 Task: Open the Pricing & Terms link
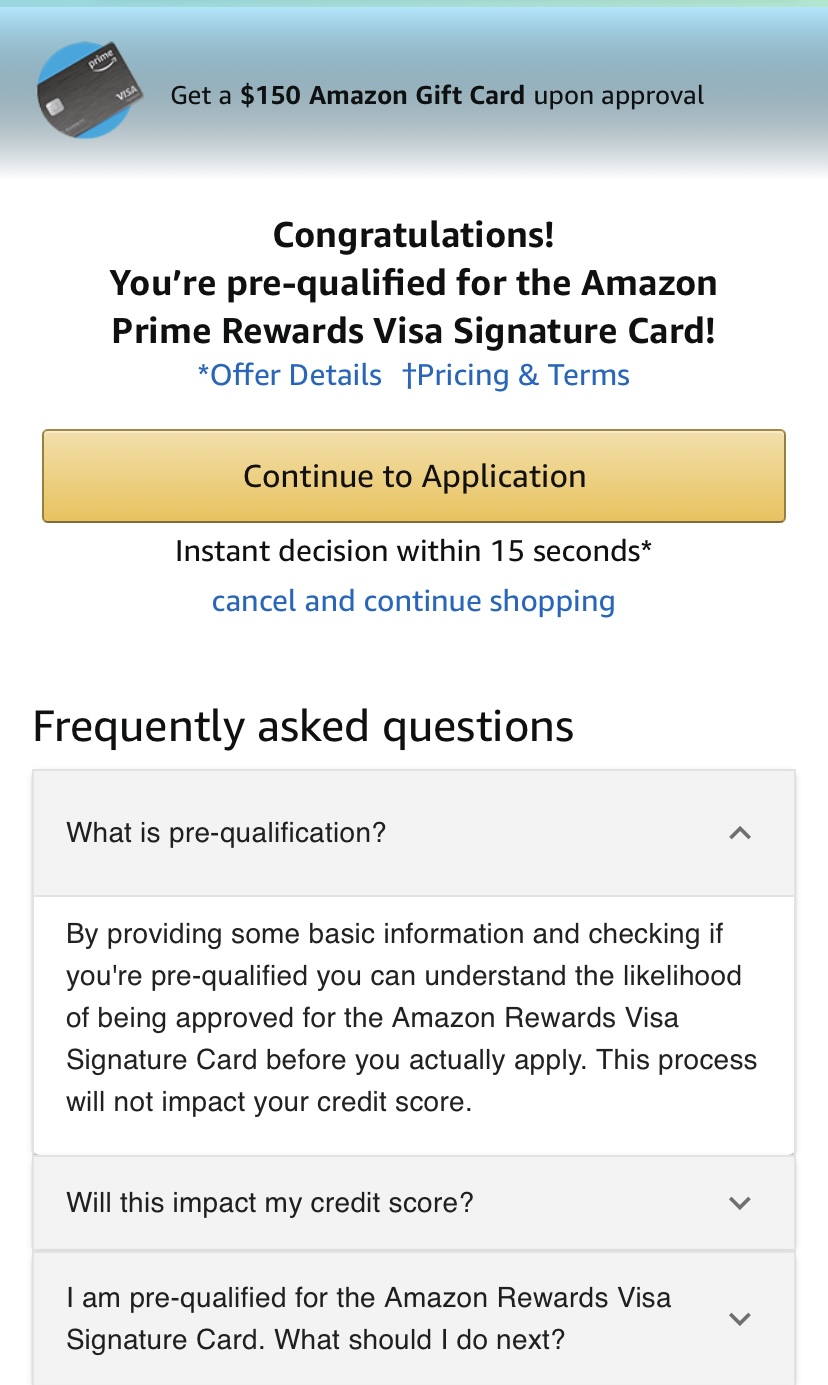tap(516, 375)
